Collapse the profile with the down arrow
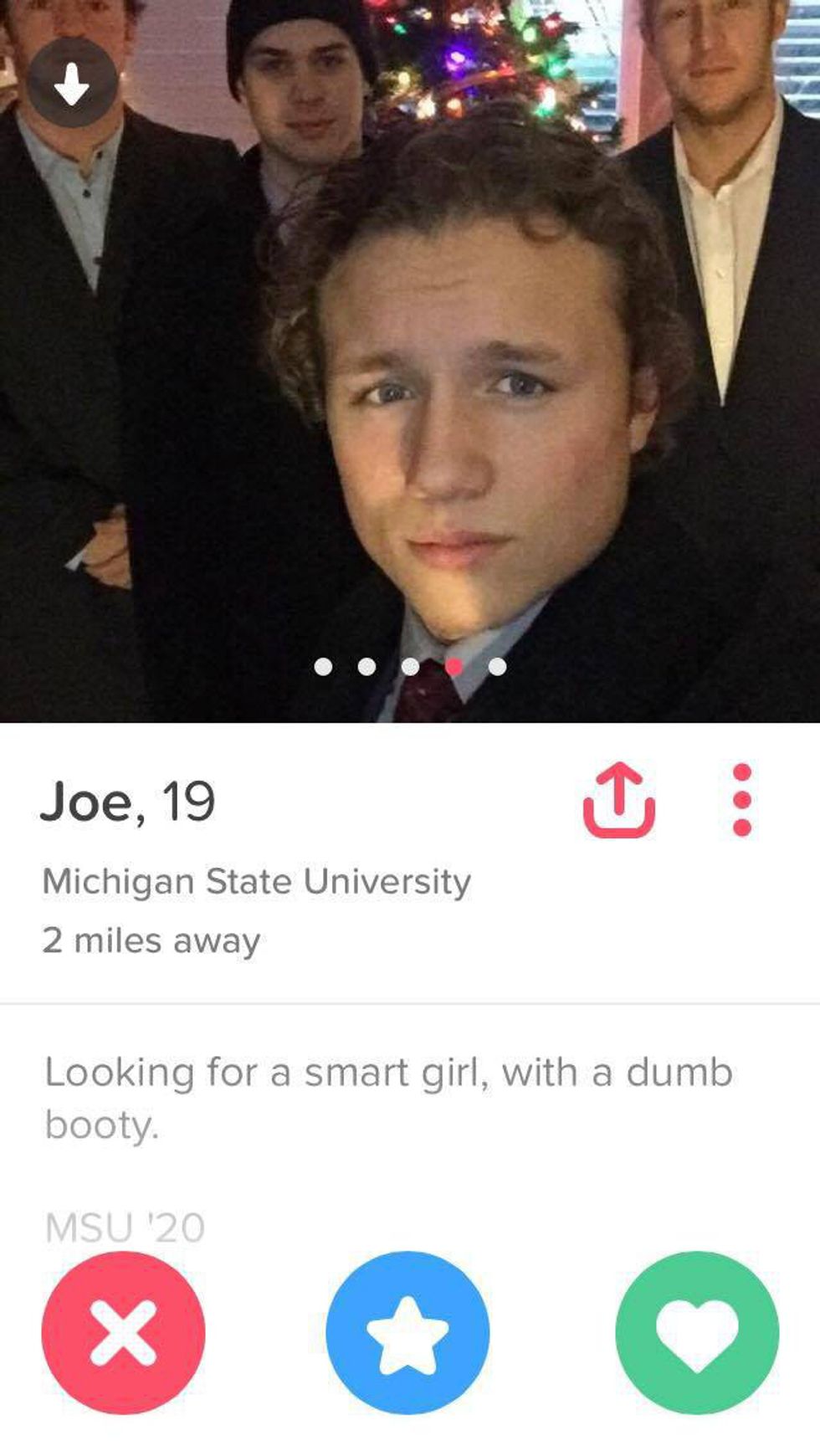 72,83
